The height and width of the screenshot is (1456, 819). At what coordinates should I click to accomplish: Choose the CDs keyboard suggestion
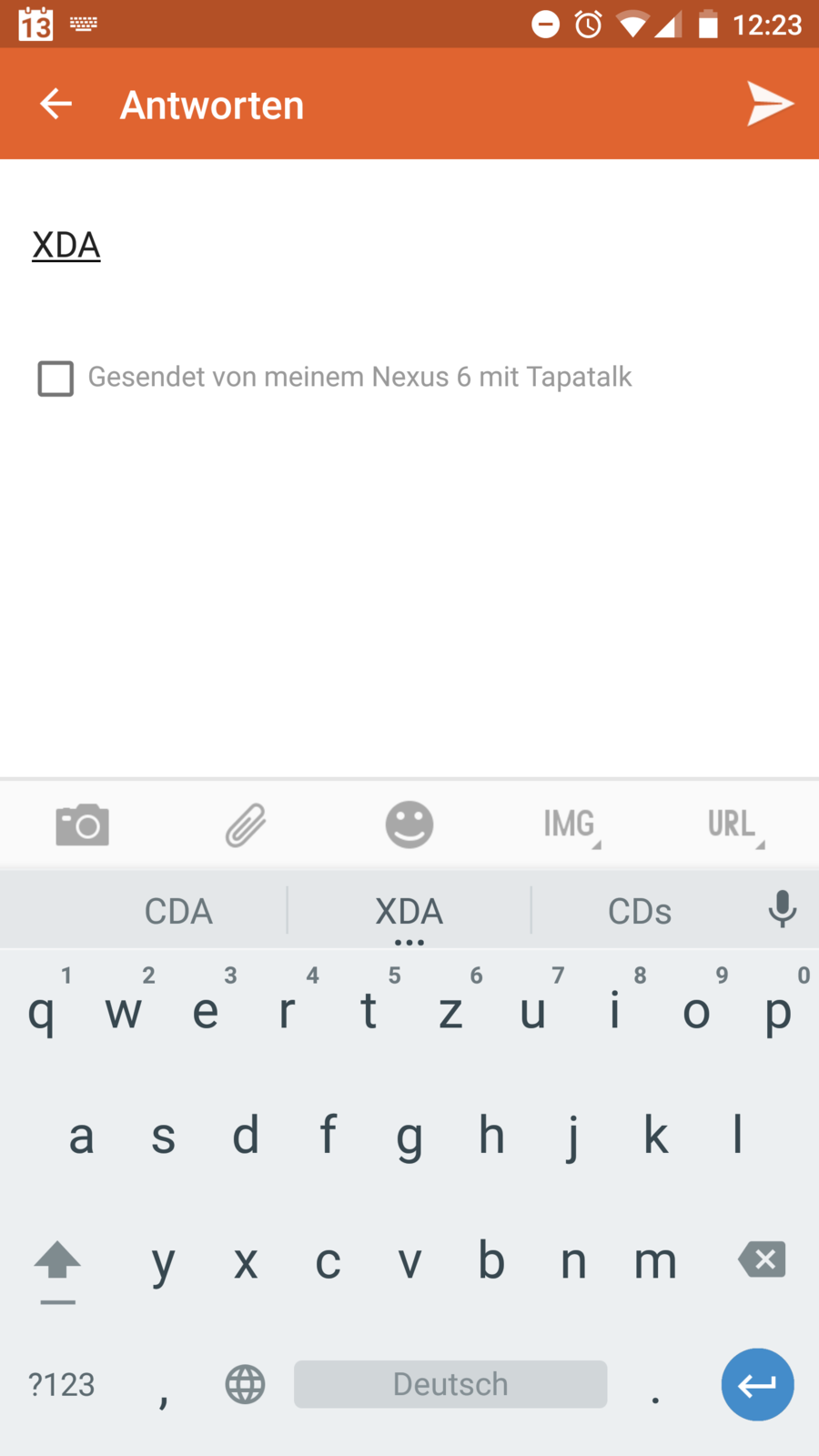coord(640,911)
